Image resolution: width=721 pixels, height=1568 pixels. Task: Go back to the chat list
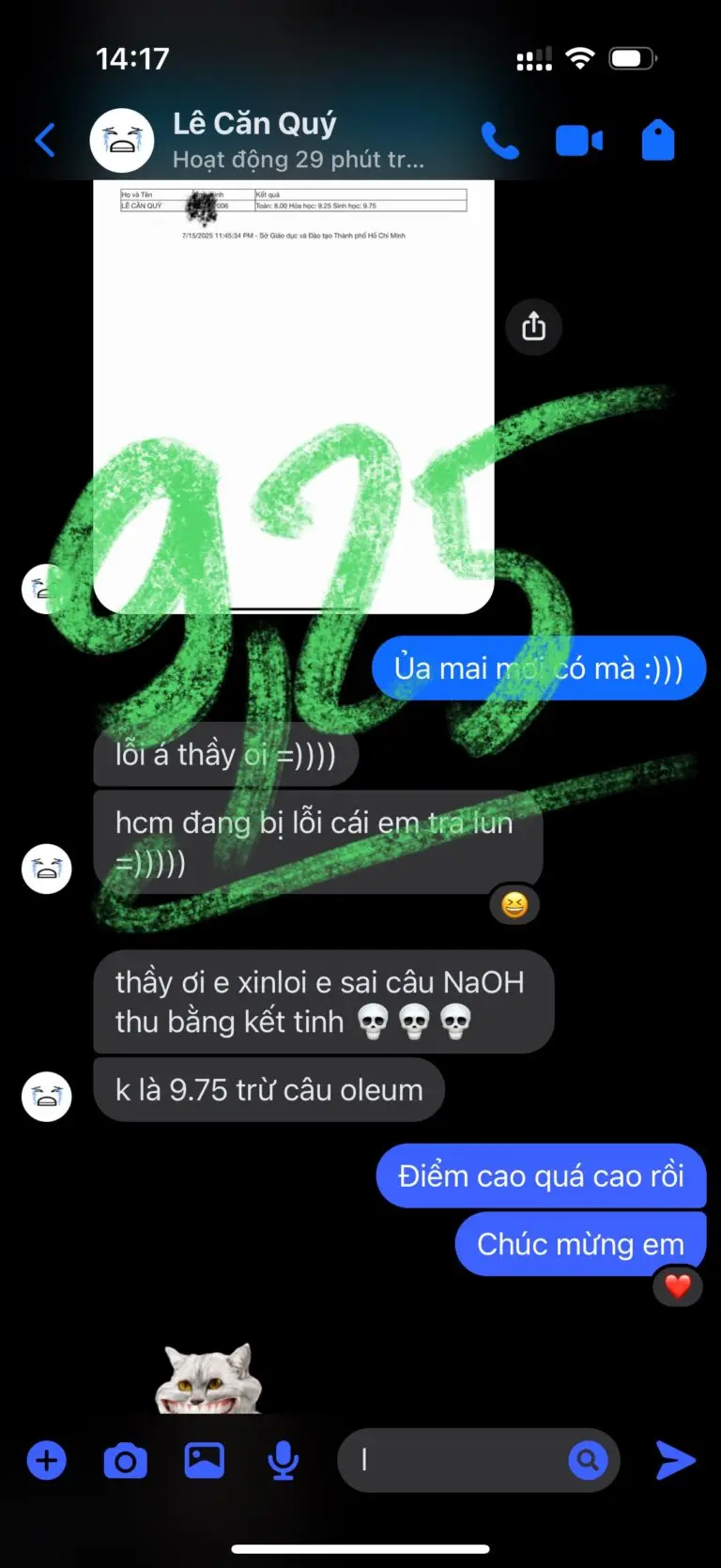44,141
